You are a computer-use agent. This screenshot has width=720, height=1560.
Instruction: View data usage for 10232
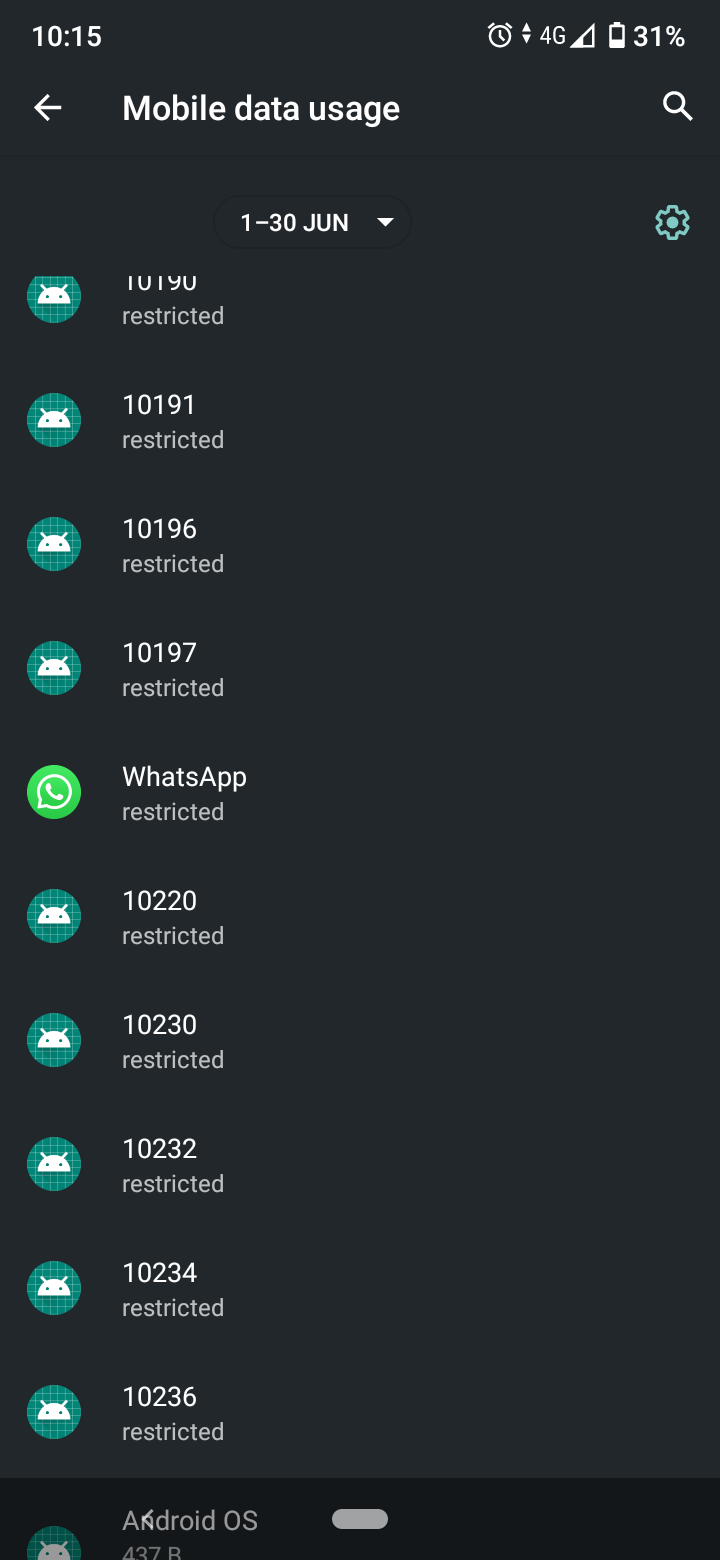tap(360, 1164)
